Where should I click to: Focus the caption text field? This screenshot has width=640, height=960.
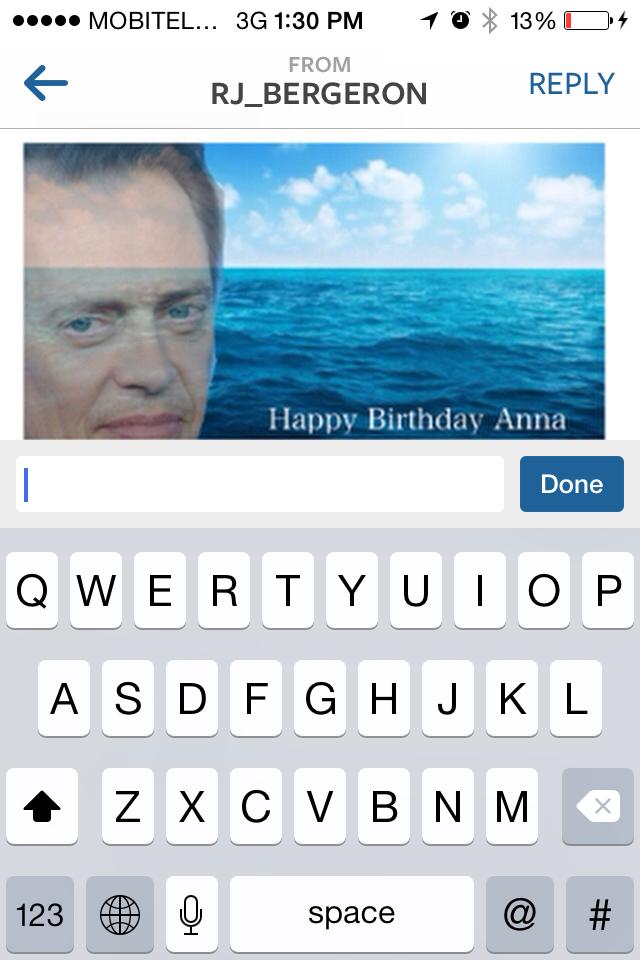[x=260, y=485]
